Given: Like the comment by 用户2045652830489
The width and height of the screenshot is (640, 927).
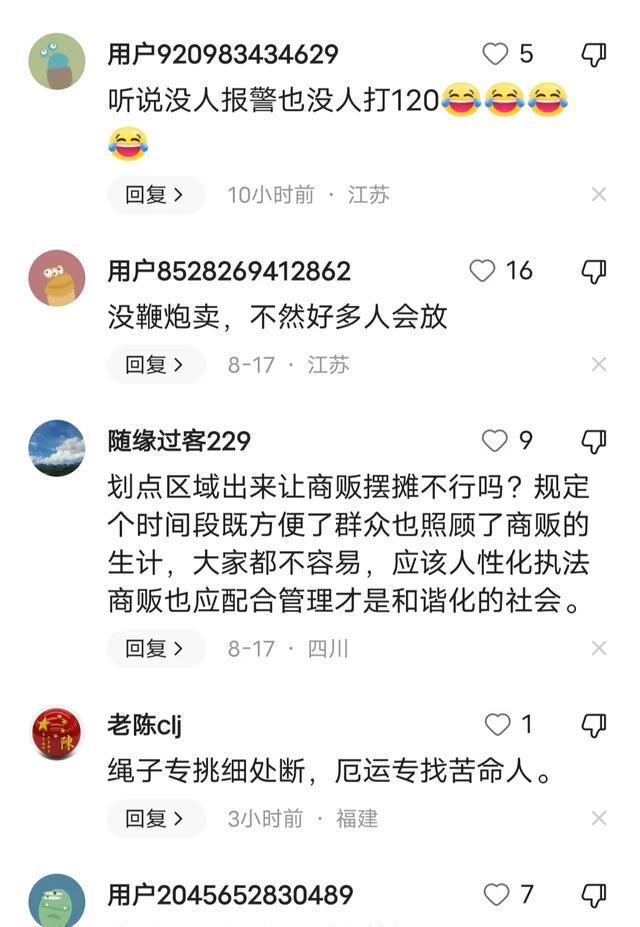Looking at the screenshot, I should pos(497,894).
